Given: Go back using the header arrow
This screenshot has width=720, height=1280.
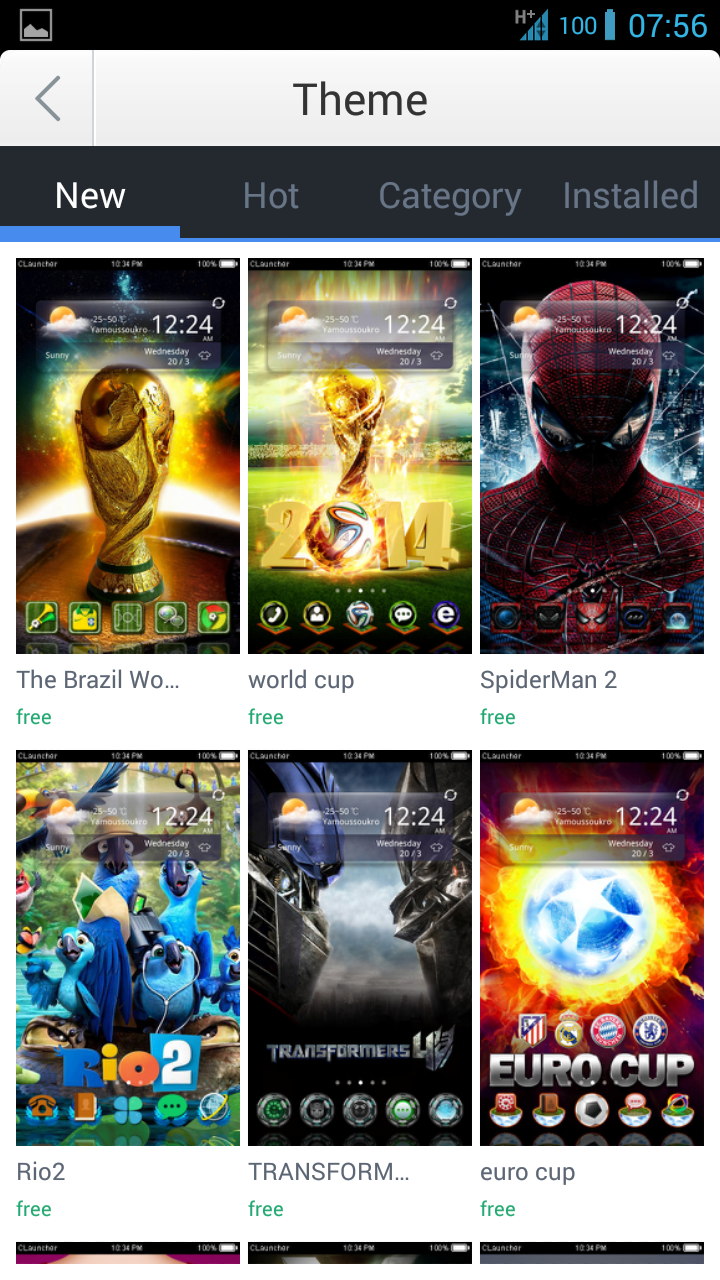Looking at the screenshot, I should (47, 99).
